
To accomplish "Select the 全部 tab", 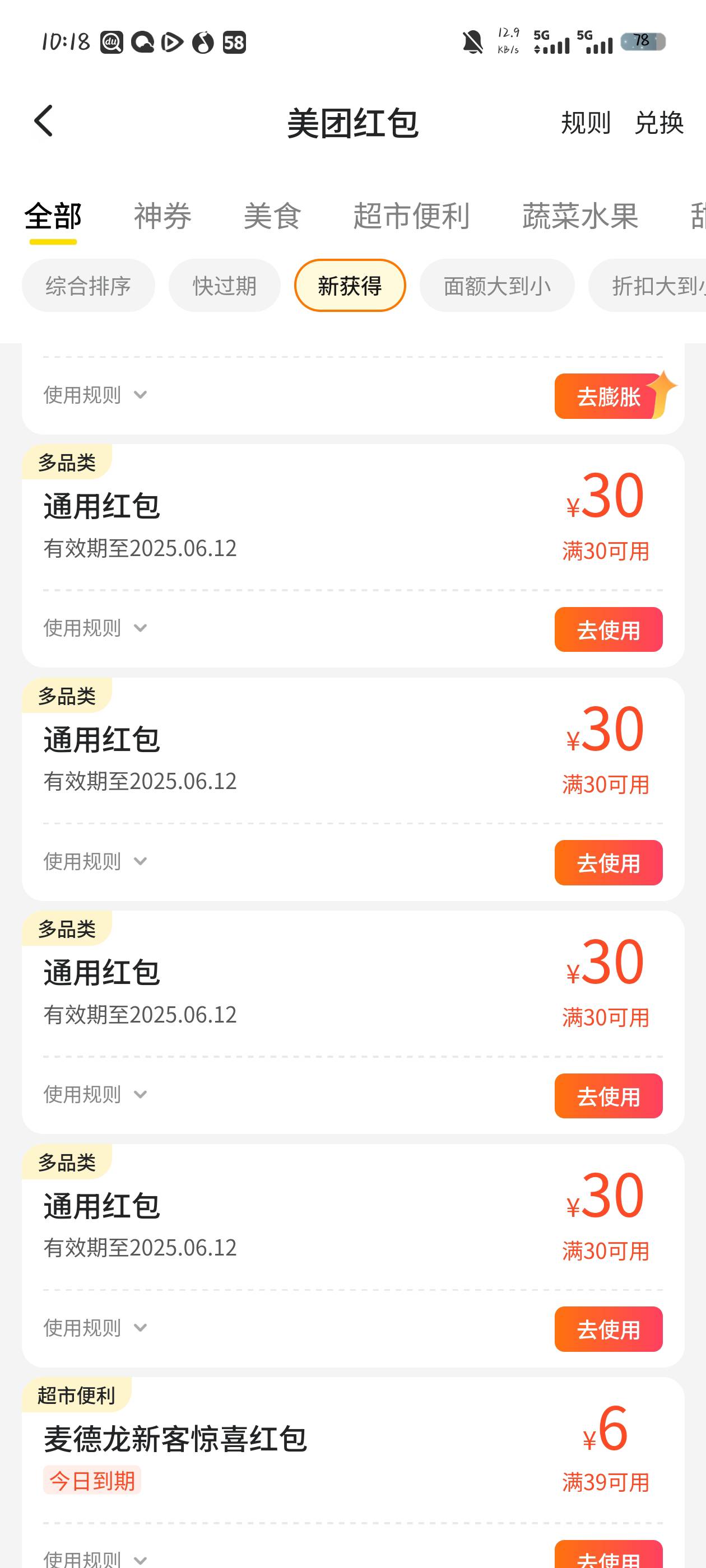I will pos(53,216).
